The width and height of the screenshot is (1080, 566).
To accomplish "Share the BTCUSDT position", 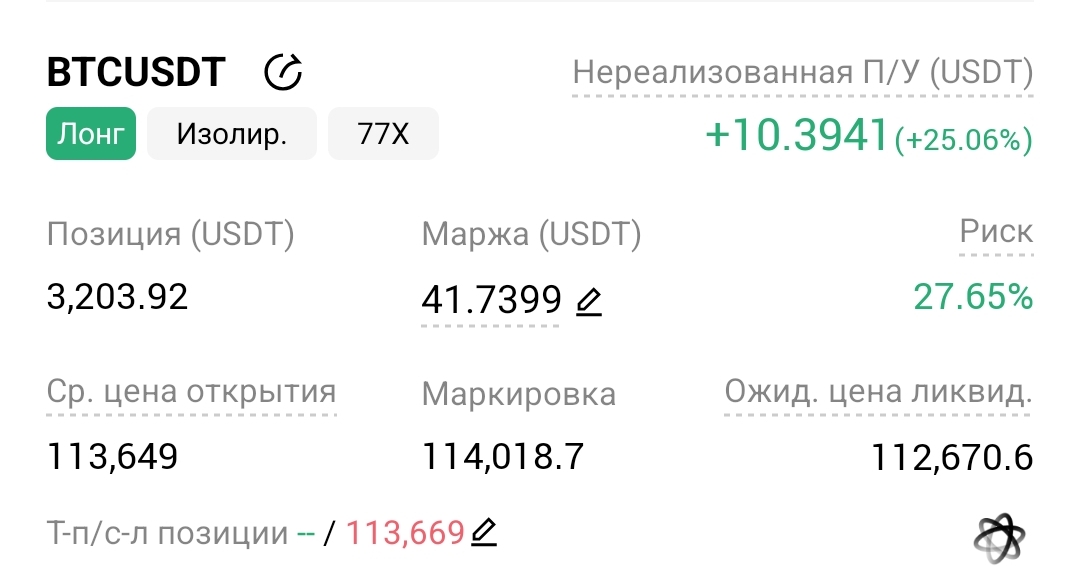I will tap(283, 72).
